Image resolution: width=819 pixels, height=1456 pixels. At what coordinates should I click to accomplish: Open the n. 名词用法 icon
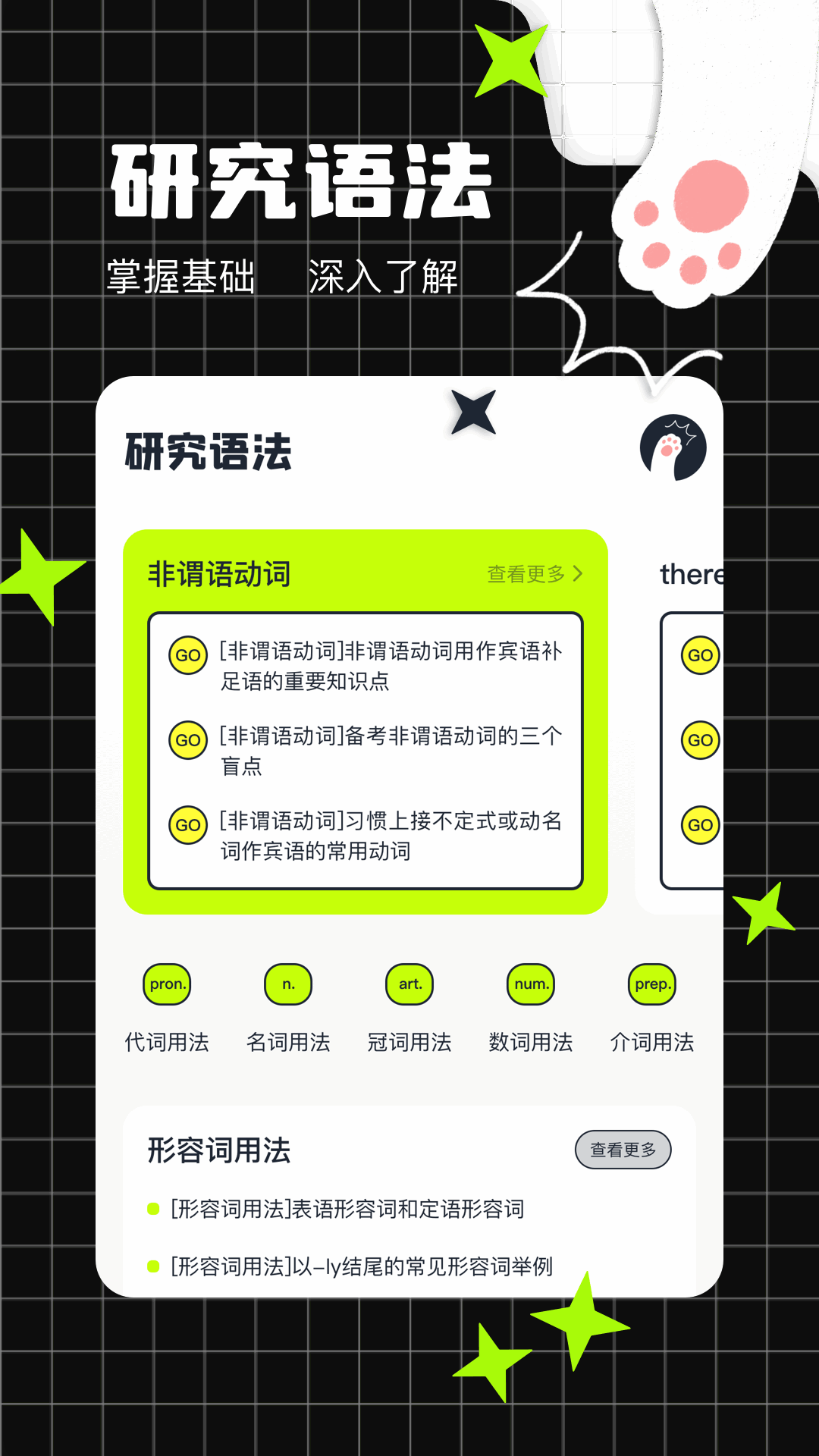click(x=288, y=984)
